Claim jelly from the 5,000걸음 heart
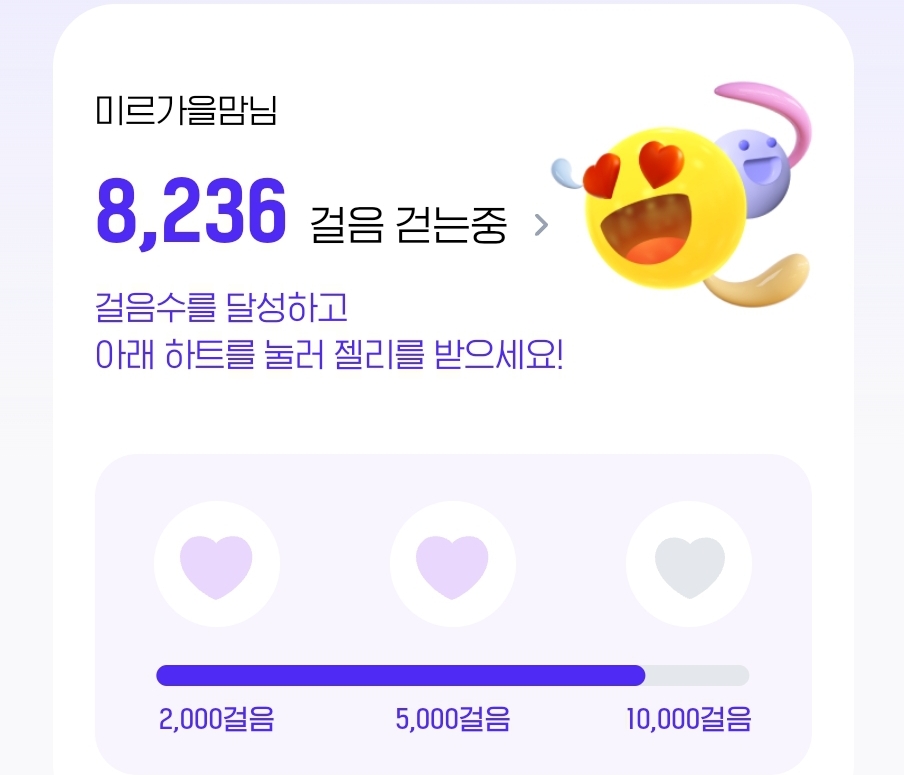This screenshot has height=775, width=904. pos(452,565)
